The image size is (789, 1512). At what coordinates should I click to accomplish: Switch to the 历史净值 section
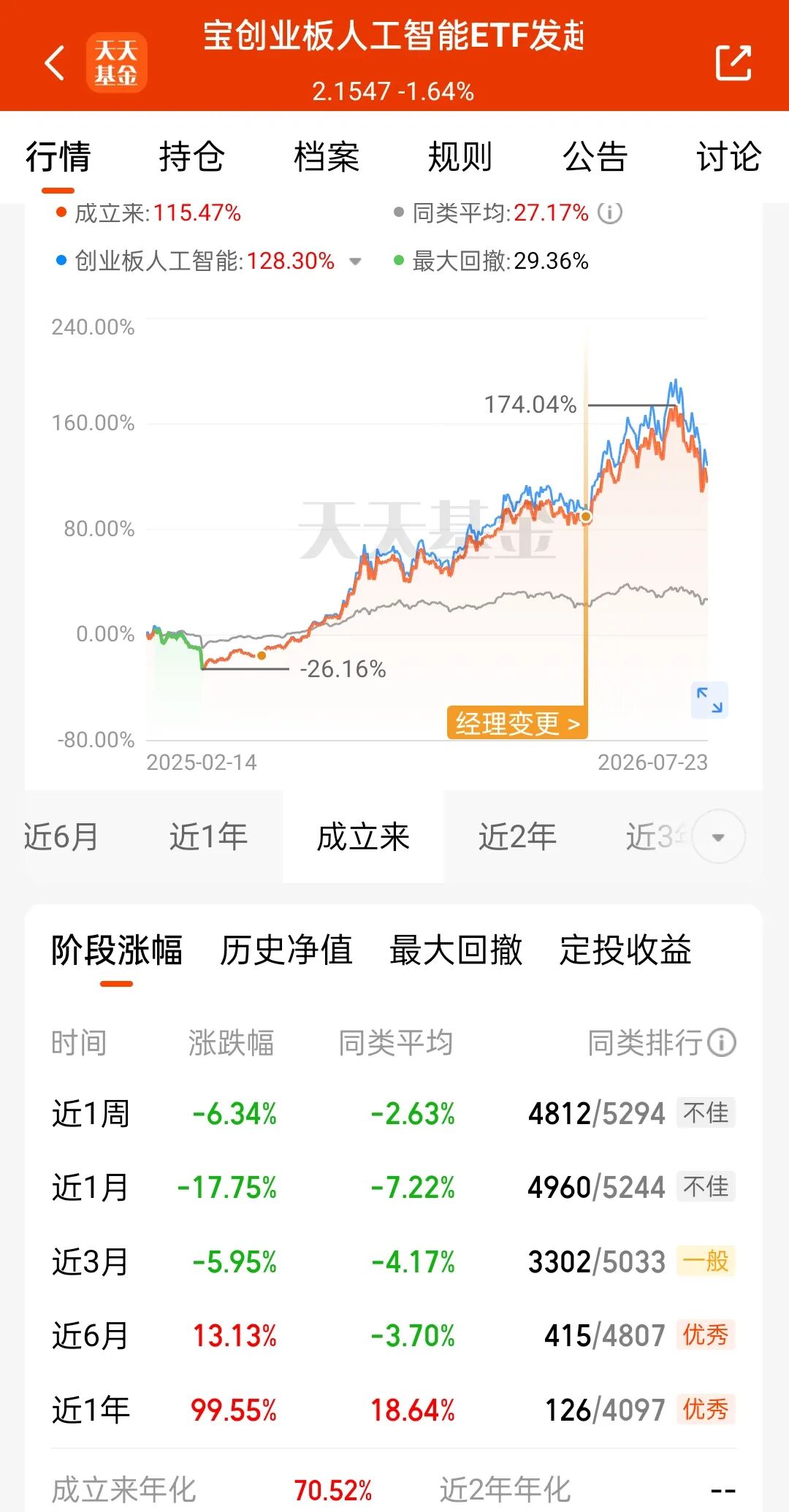click(286, 950)
